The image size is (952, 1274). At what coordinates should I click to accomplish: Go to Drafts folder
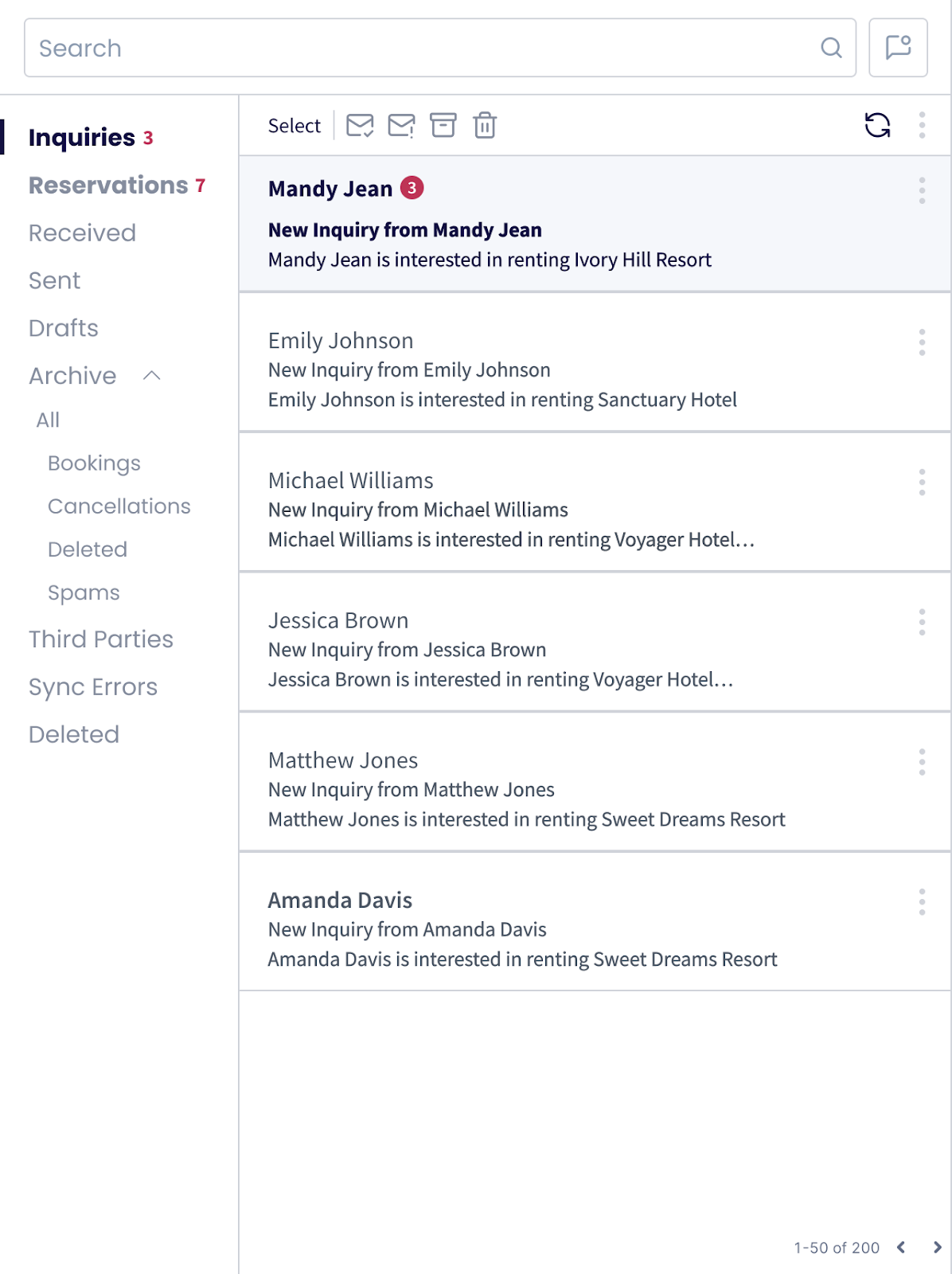coord(64,328)
